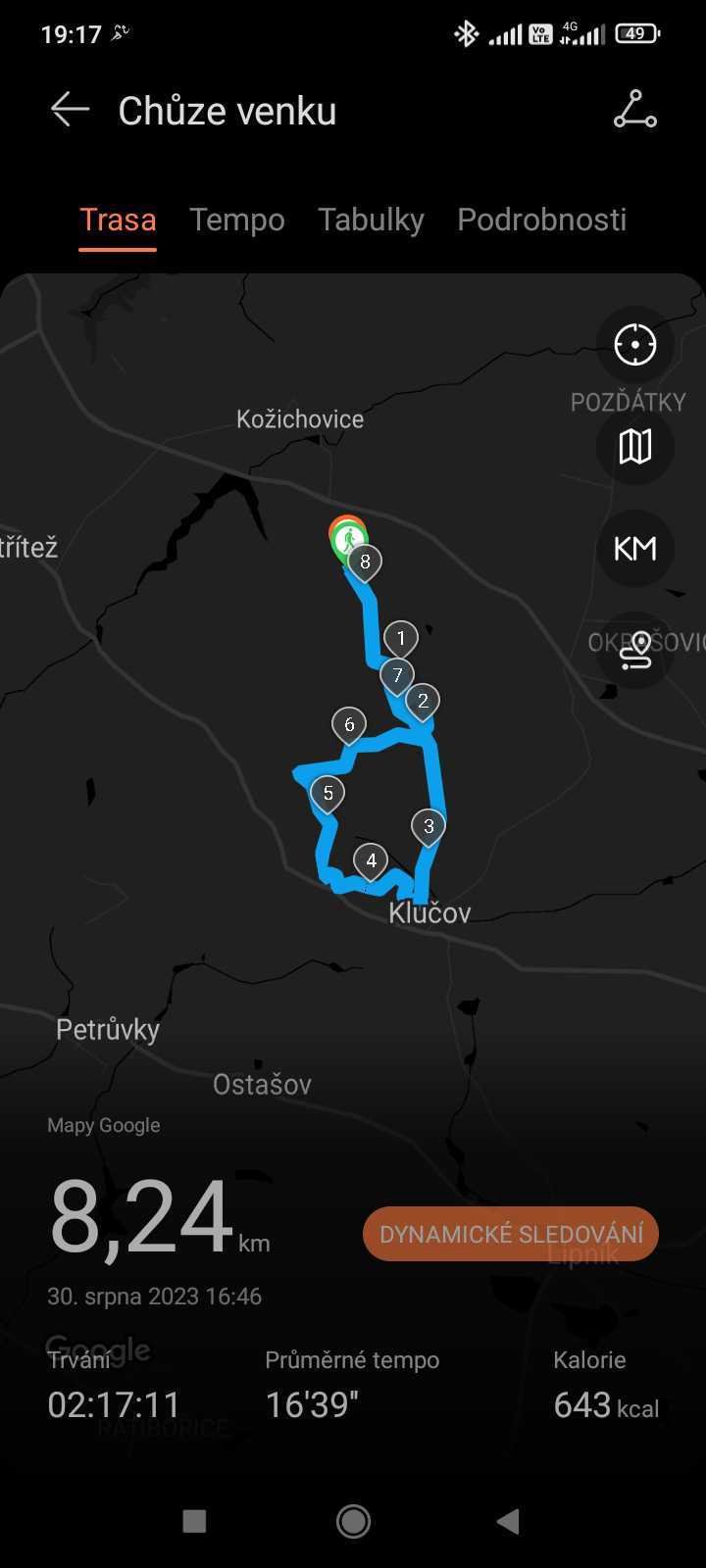706x1568 pixels.
Task: Tap the route location pin button
Action: [634, 651]
